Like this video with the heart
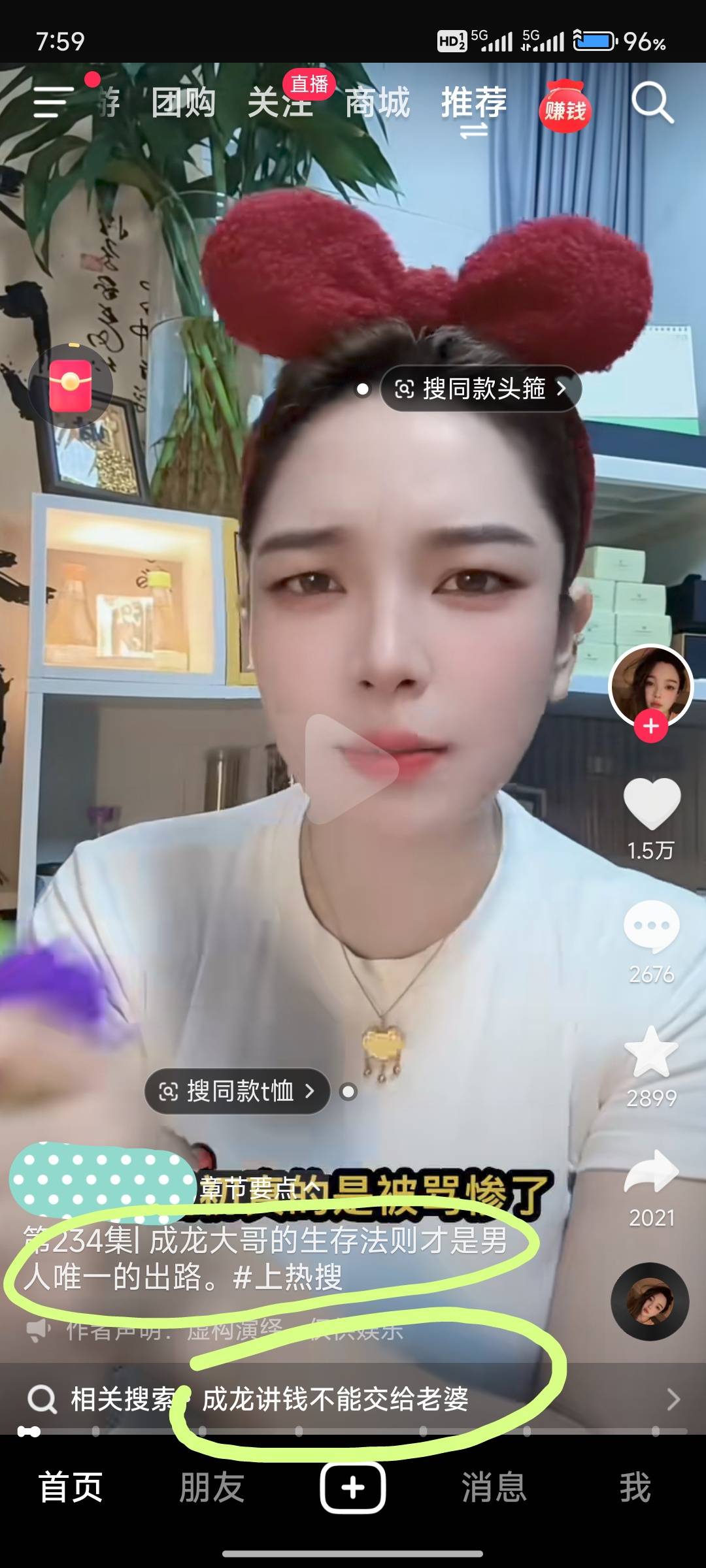Viewport: 706px width, 1568px height. pos(652,804)
